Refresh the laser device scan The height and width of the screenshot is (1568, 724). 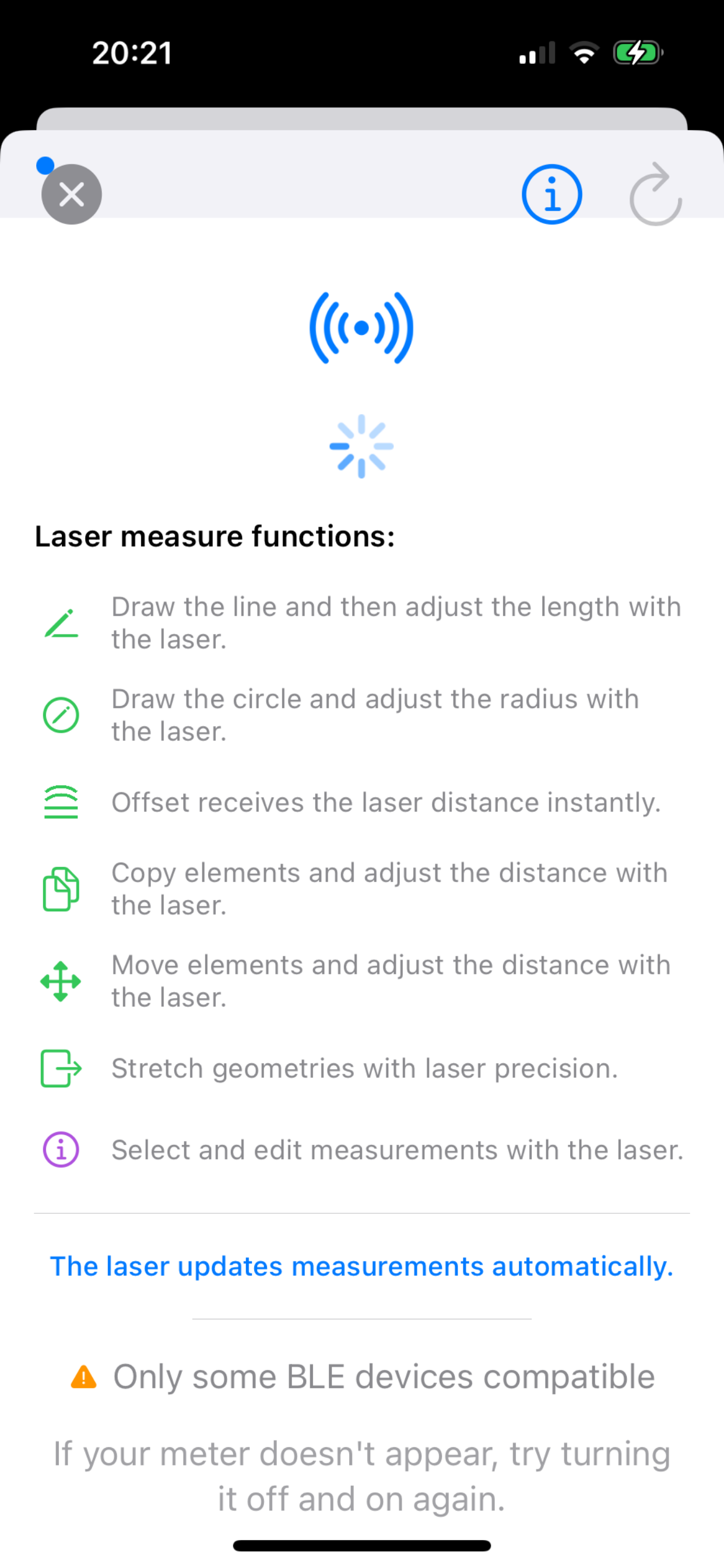[x=655, y=195]
